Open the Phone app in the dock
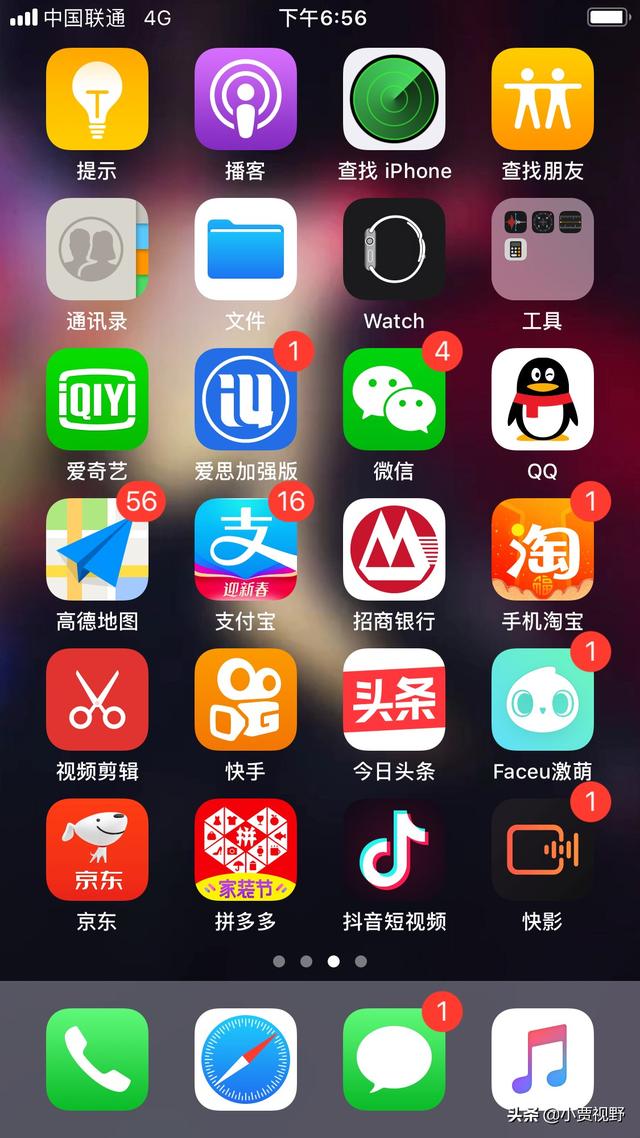Image resolution: width=640 pixels, height=1138 pixels. click(x=97, y=1059)
